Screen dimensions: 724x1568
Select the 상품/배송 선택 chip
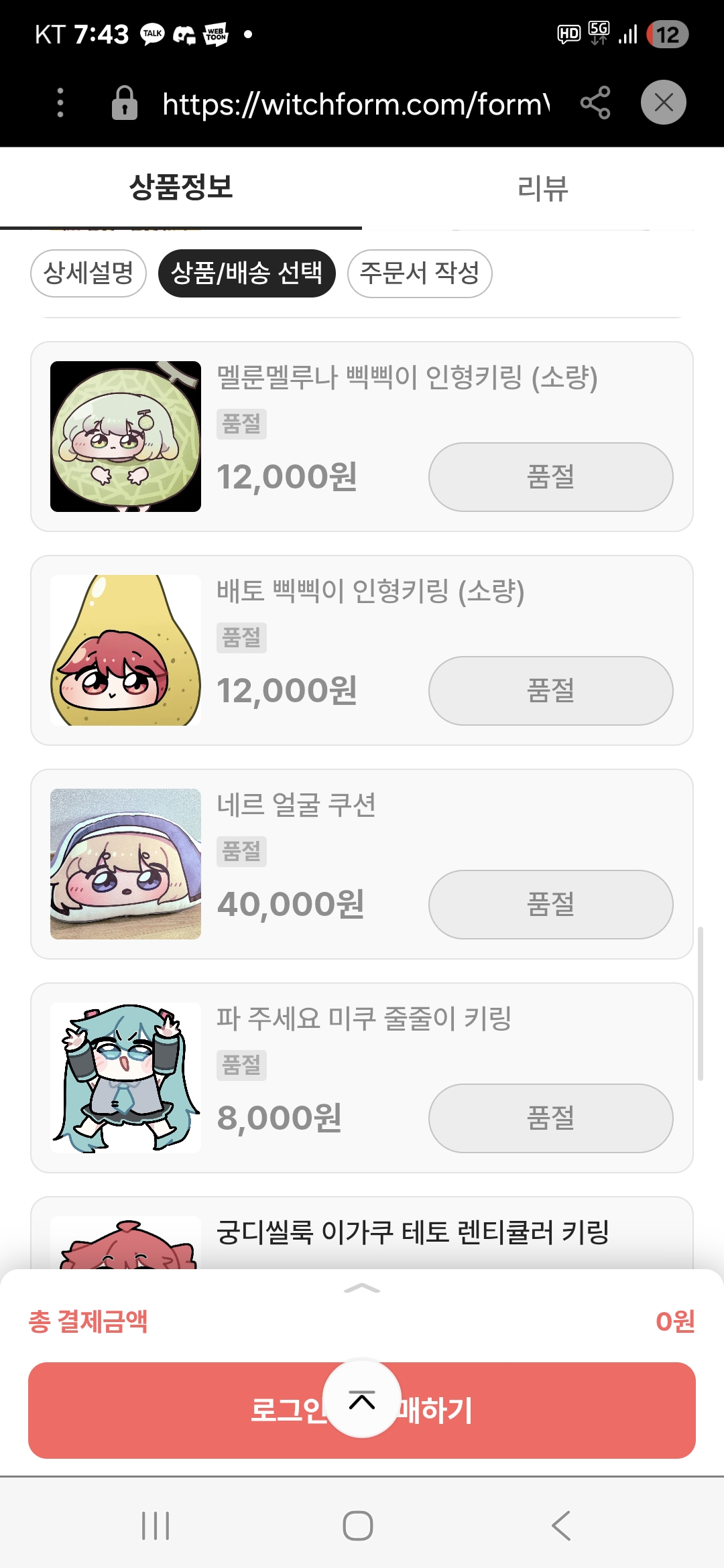(247, 273)
